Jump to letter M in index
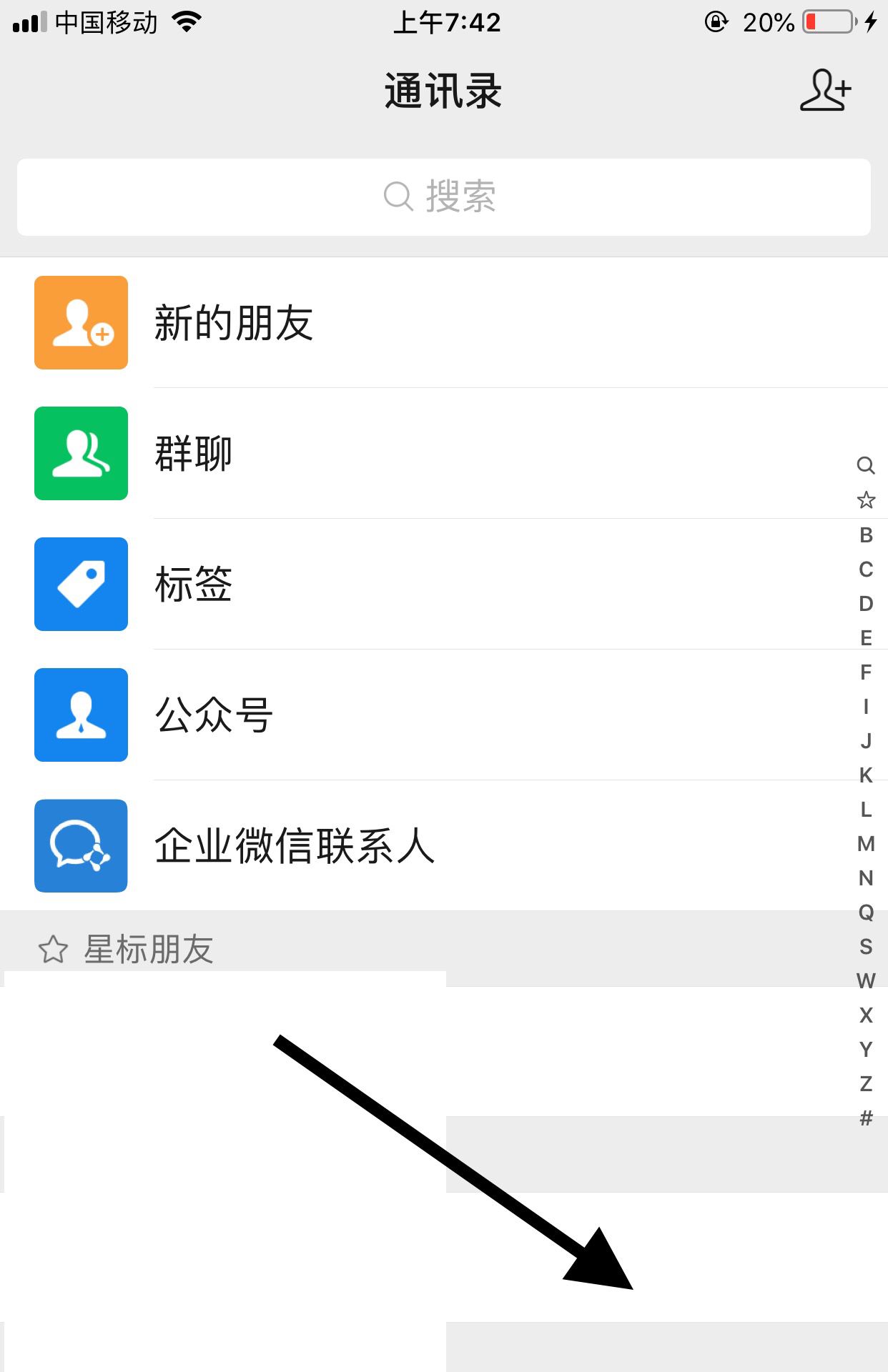Image resolution: width=888 pixels, height=1372 pixels. (x=866, y=844)
